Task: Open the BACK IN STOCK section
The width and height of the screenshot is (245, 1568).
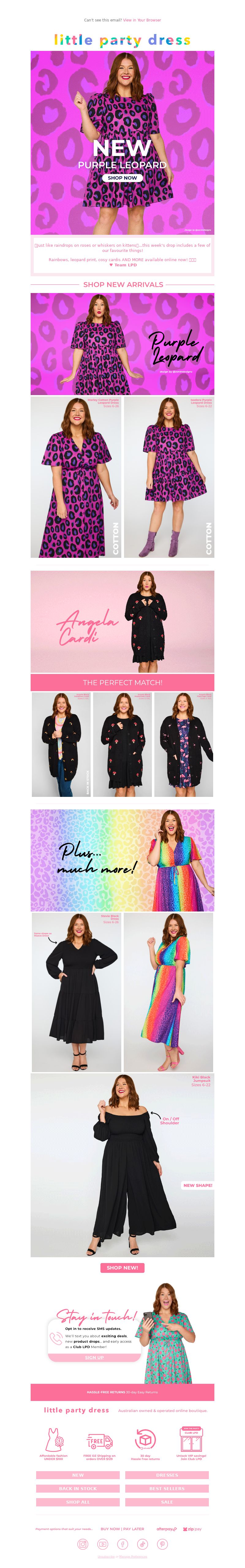Action: tap(78, 1488)
